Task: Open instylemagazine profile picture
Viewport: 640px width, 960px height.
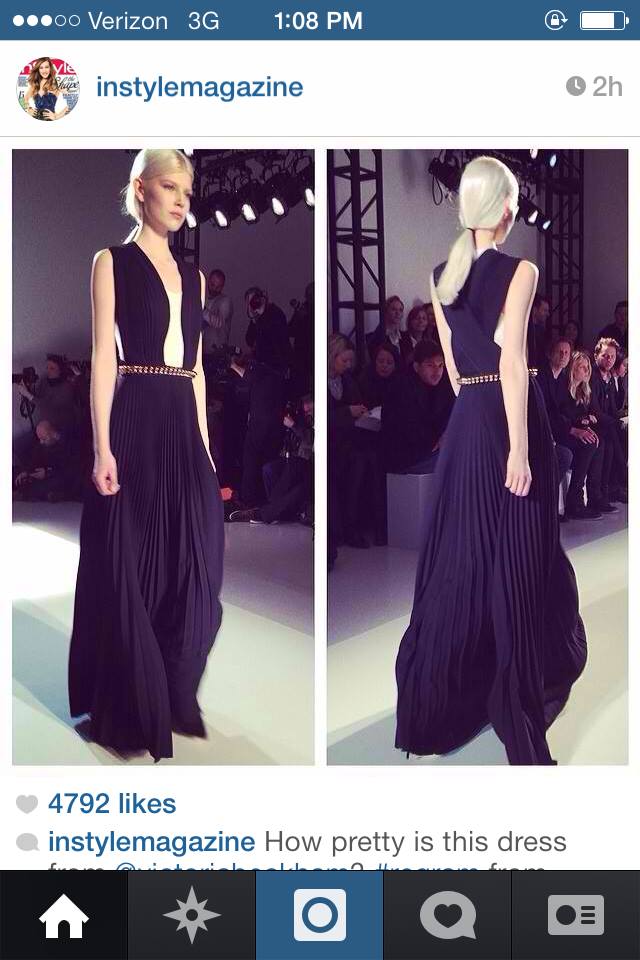Action: (48, 88)
